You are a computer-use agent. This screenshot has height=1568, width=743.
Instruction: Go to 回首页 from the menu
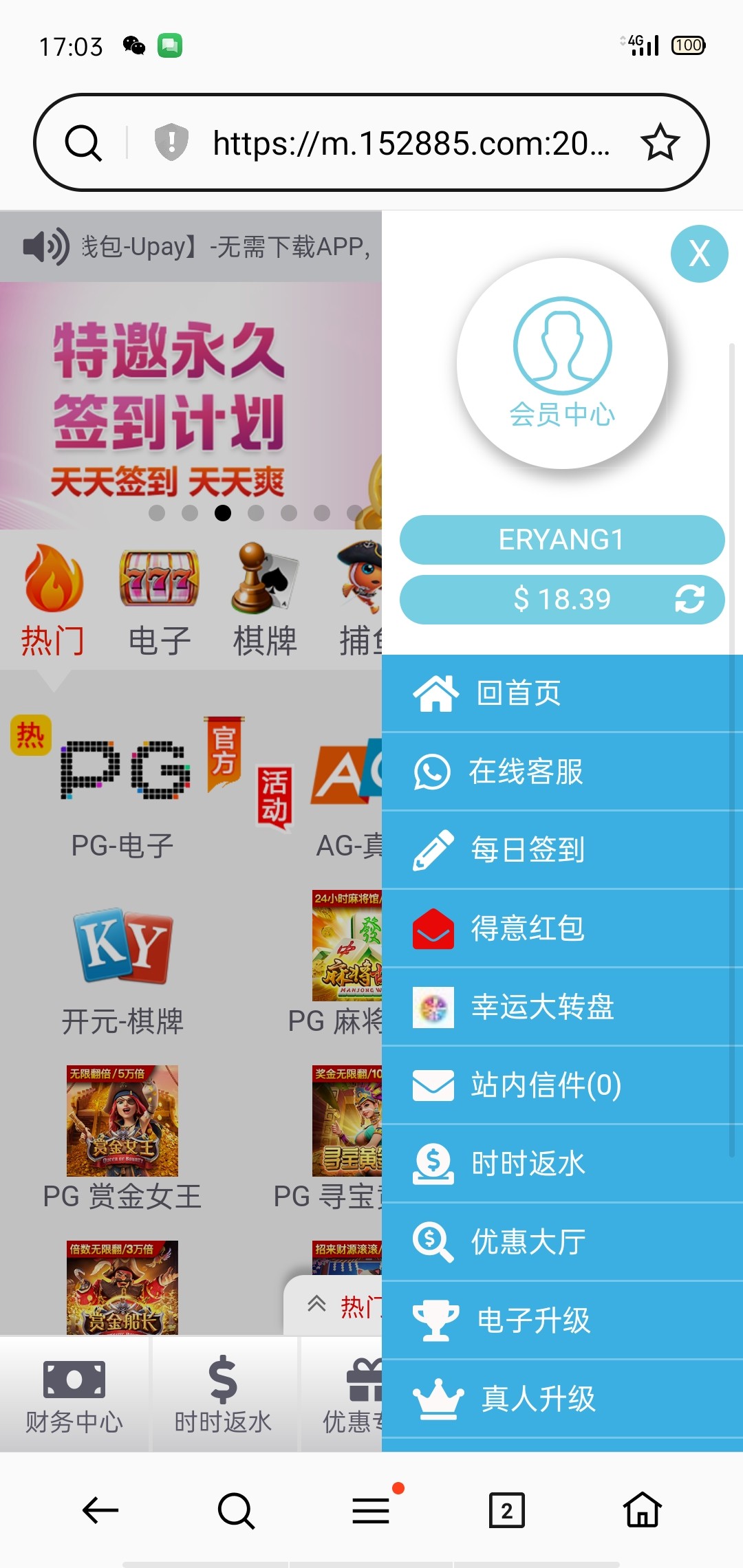518,693
